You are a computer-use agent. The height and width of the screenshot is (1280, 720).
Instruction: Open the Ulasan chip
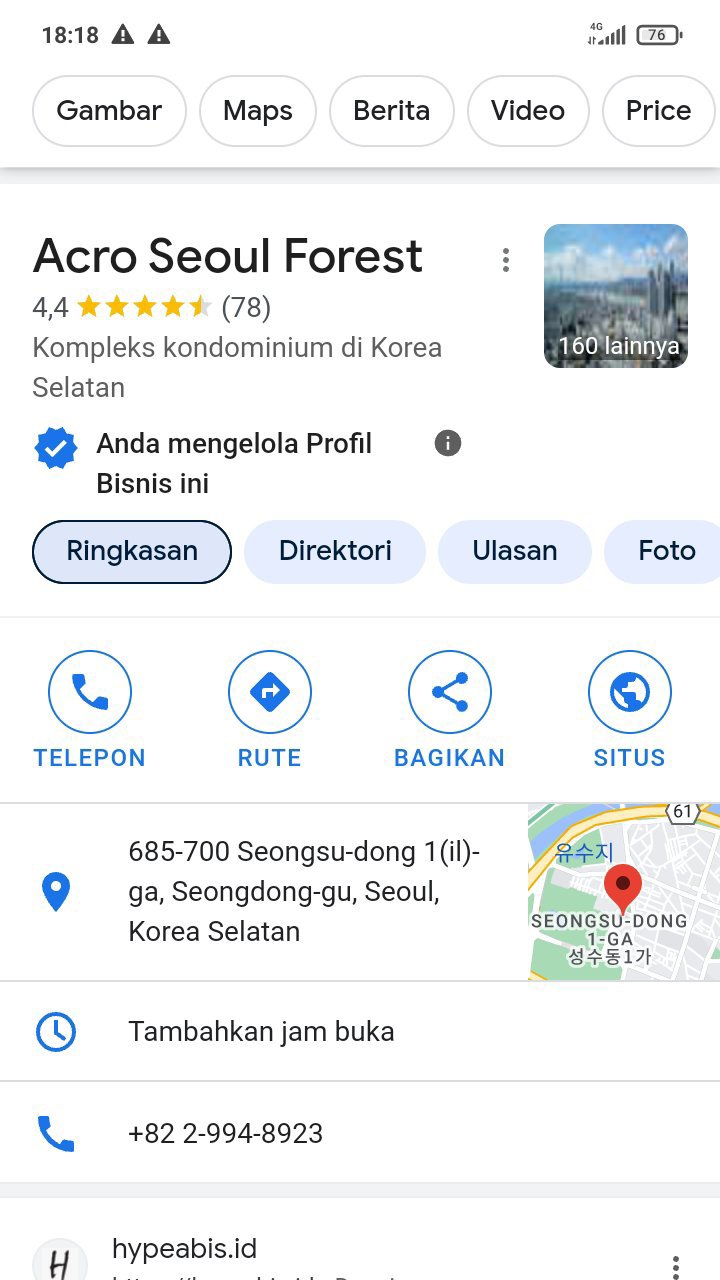click(x=515, y=551)
